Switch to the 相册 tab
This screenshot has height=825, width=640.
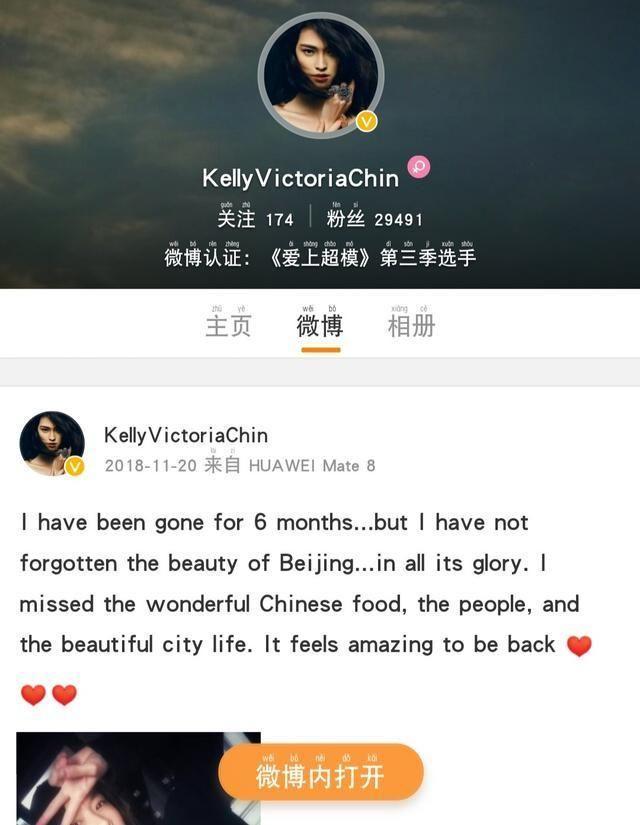click(x=411, y=325)
